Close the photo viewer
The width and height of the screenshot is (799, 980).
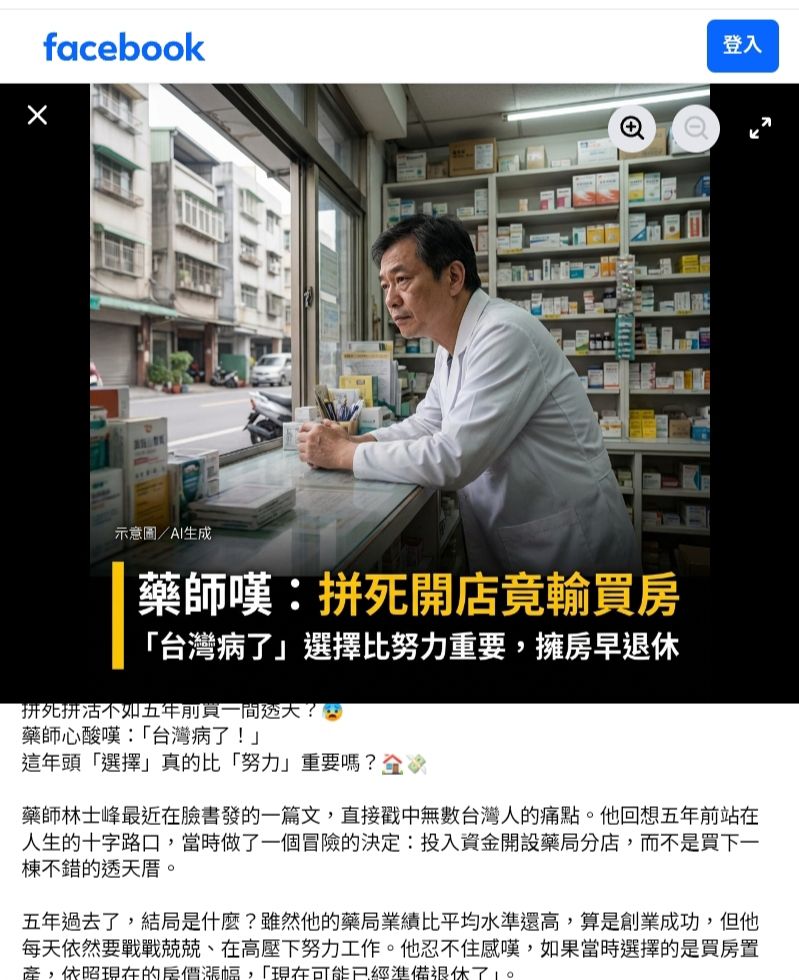tap(37, 115)
